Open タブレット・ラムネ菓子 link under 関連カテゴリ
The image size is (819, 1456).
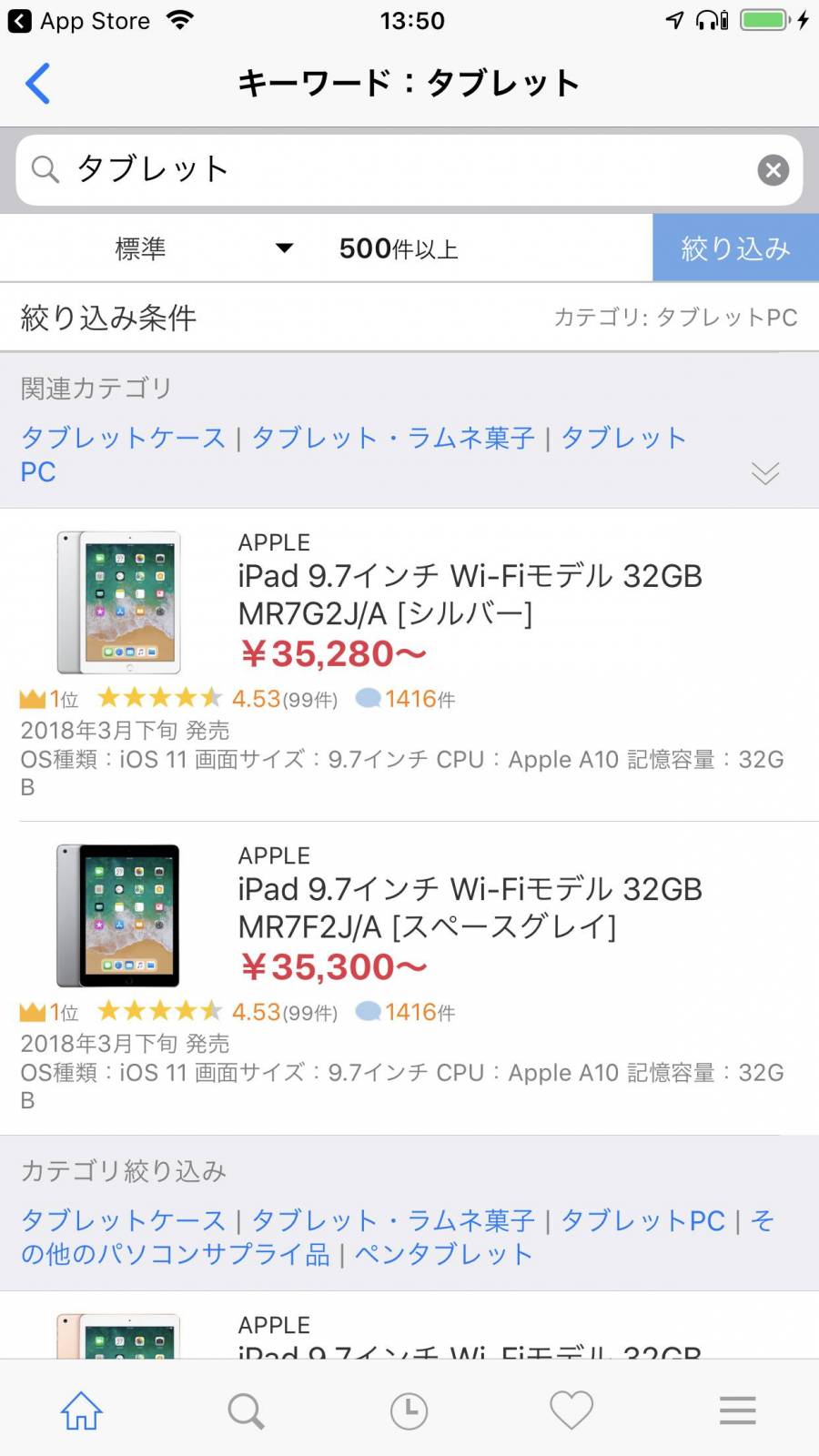tap(392, 438)
